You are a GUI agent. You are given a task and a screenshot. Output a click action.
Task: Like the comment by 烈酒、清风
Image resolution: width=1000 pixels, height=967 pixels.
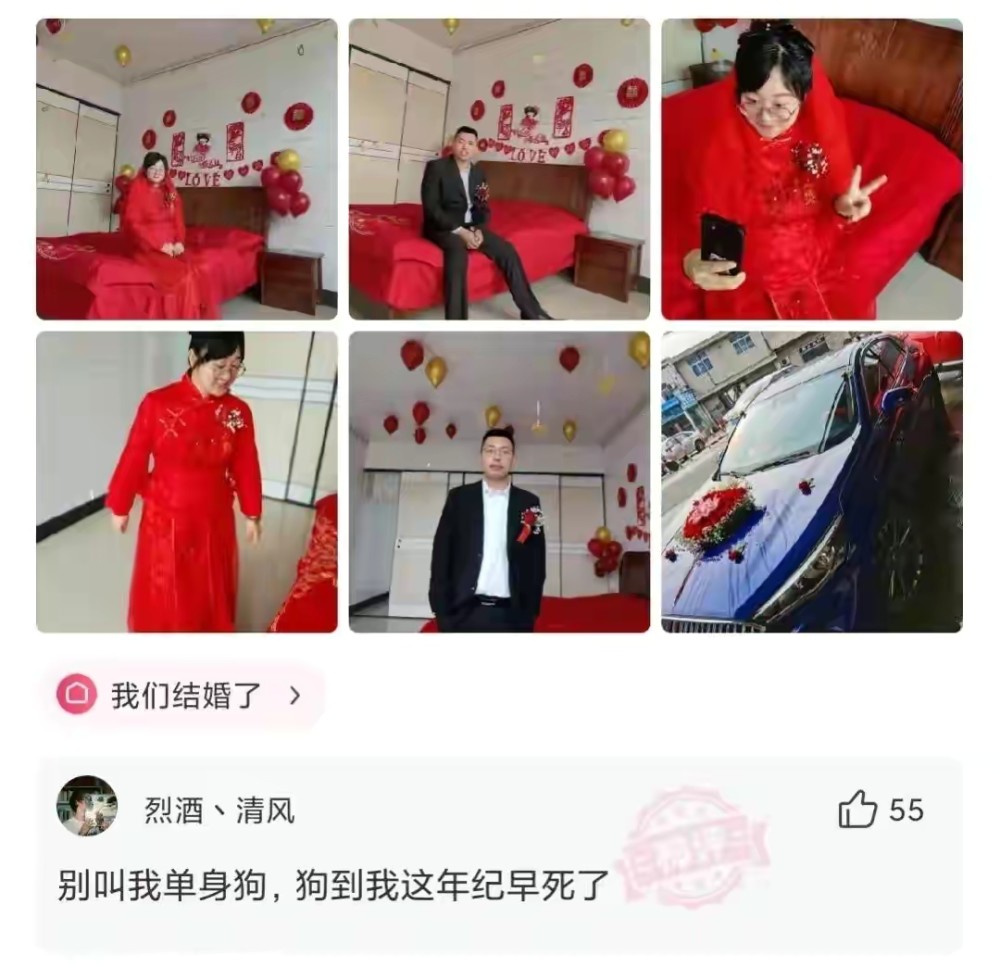(x=858, y=809)
